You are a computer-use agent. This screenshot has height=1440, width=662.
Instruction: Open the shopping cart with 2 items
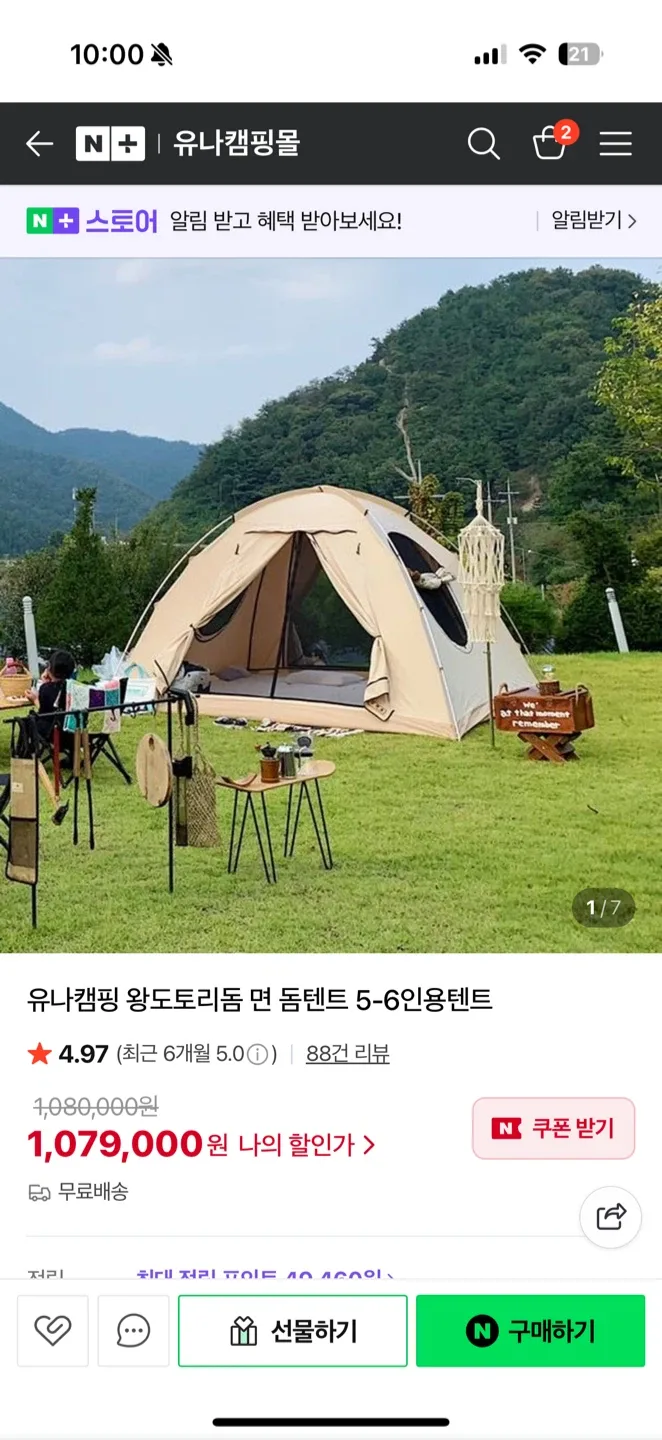pyautogui.click(x=550, y=143)
